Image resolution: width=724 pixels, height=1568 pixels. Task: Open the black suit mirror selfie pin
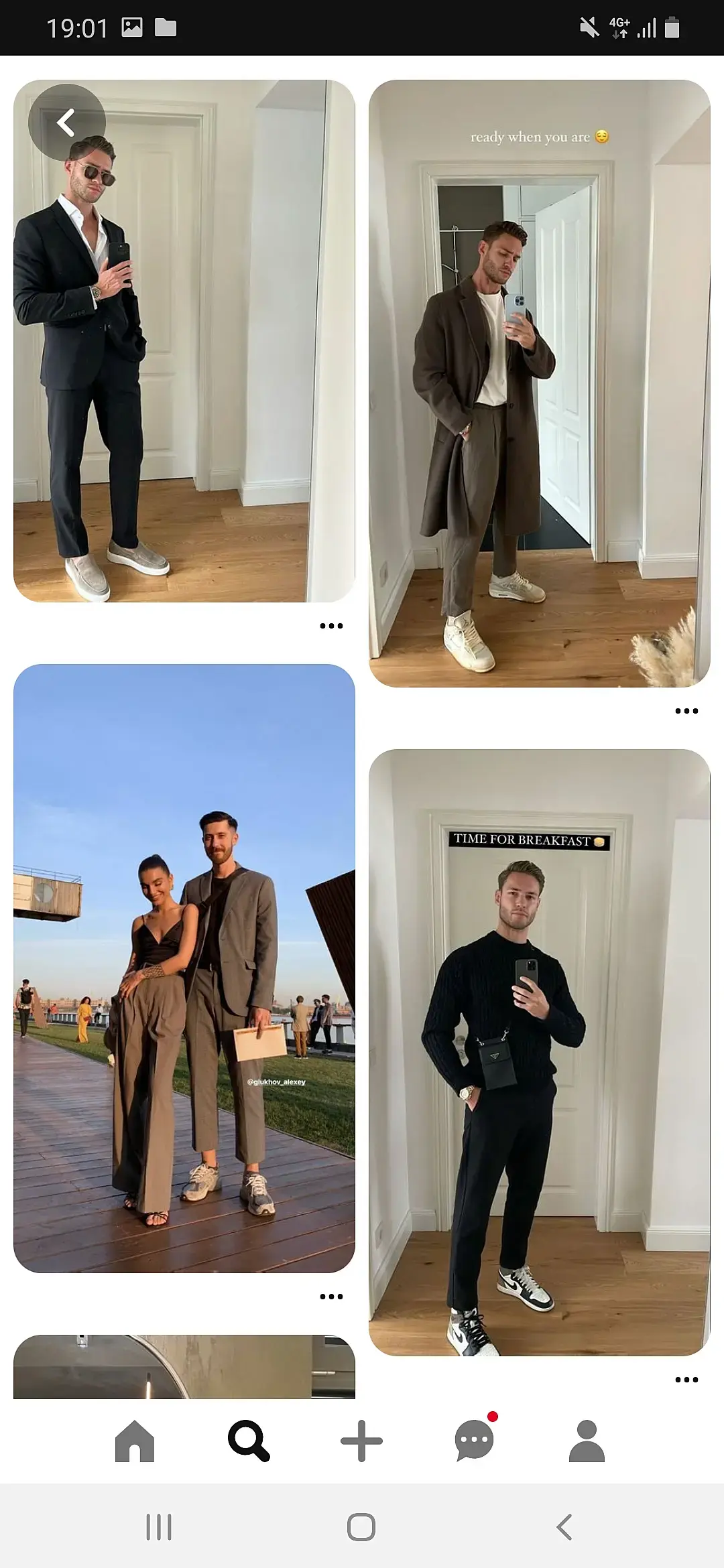(x=184, y=375)
